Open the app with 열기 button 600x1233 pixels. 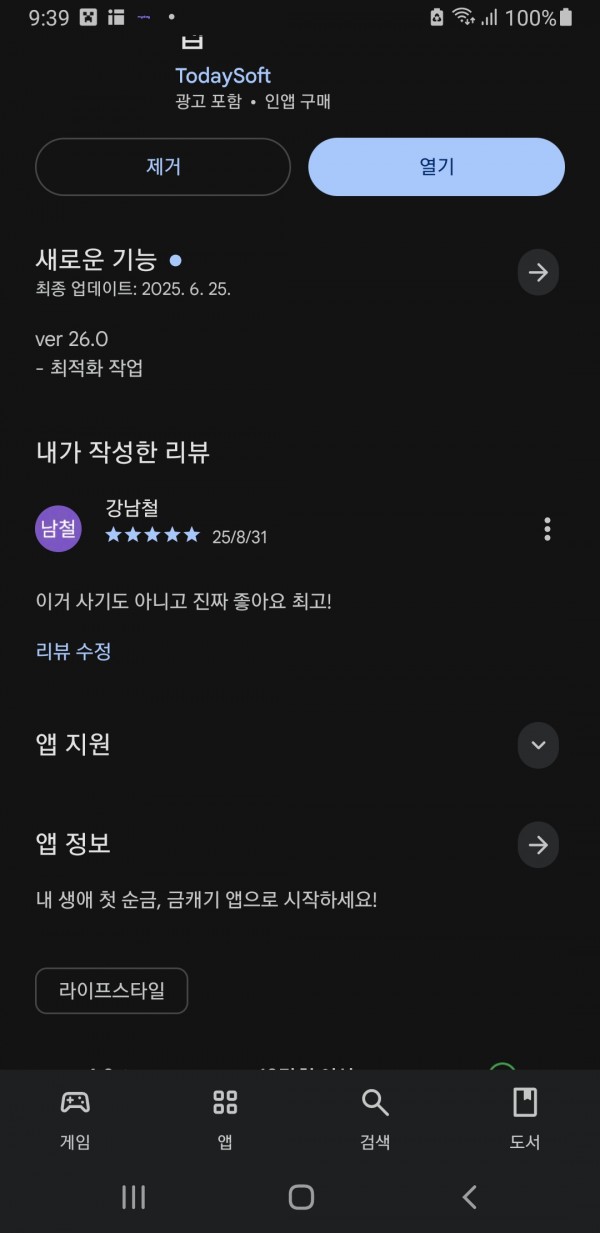coord(436,167)
